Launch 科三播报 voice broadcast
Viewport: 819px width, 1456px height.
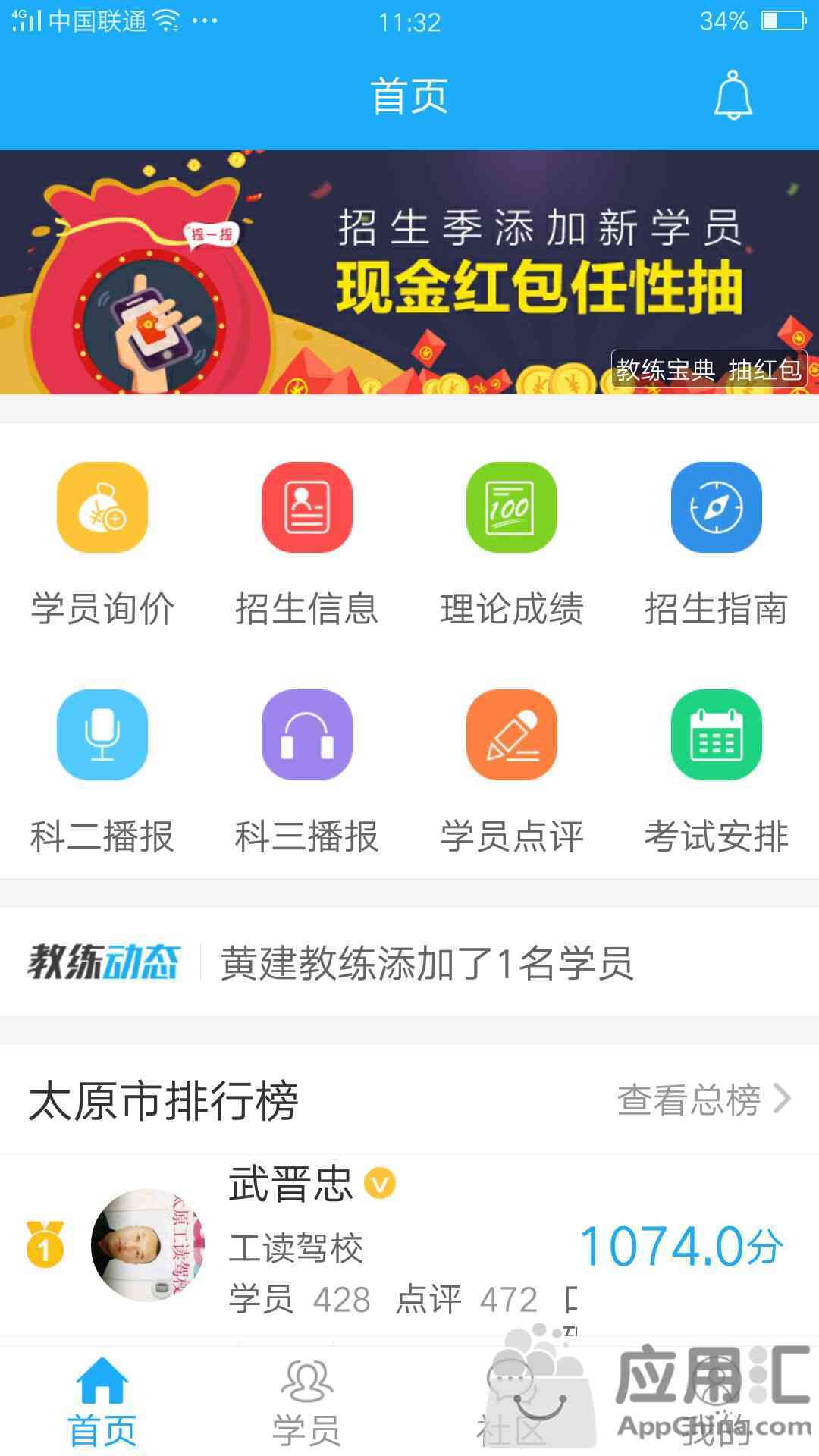pyautogui.click(x=307, y=771)
